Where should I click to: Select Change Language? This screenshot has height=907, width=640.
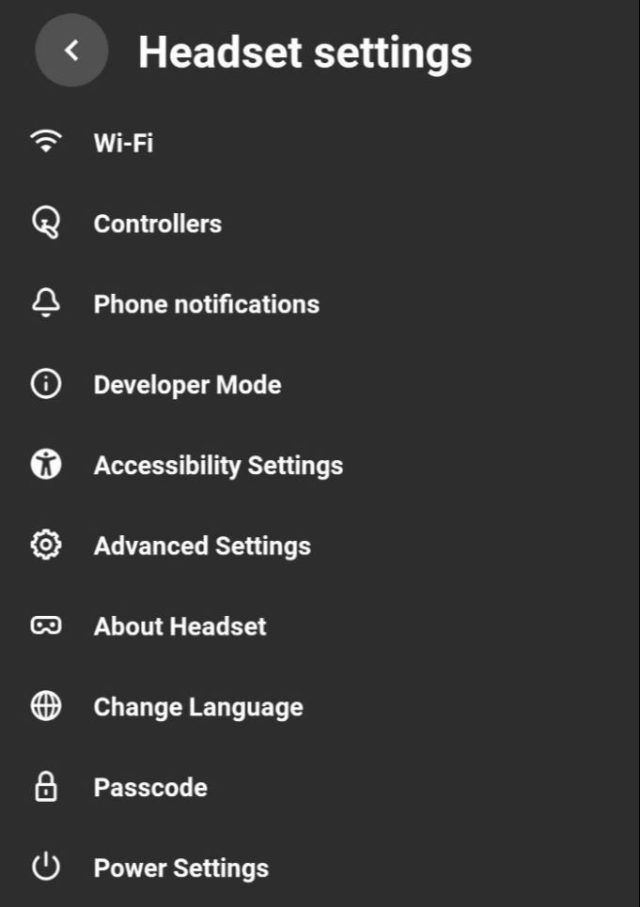[x=198, y=707]
